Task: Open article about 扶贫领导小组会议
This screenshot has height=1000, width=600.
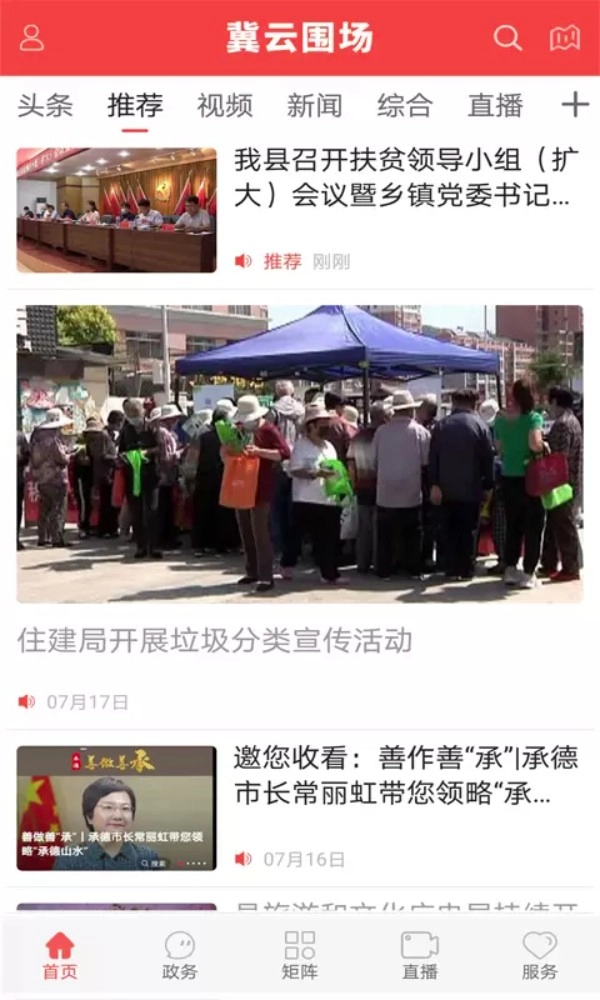Action: point(405,176)
